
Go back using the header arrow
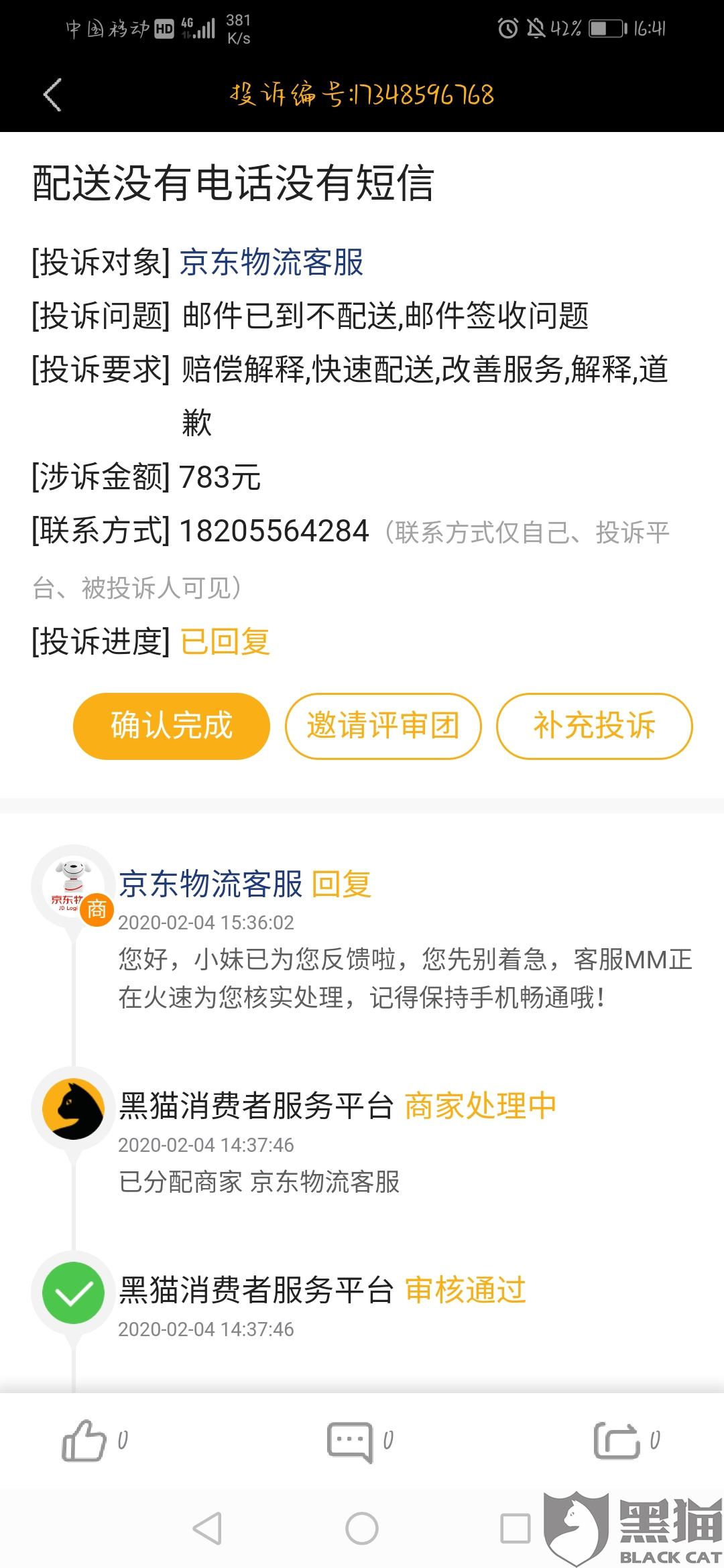[52, 94]
